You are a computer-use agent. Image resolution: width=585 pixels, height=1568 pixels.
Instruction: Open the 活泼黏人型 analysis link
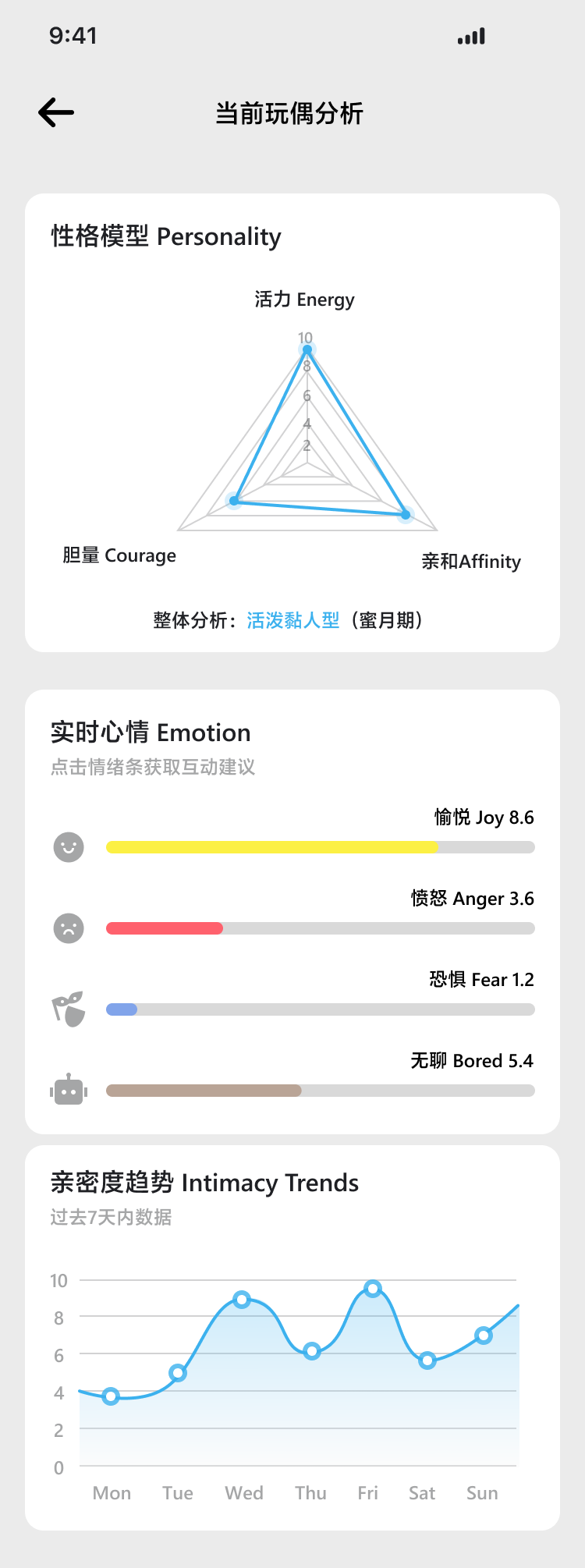(x=293, y=620)
